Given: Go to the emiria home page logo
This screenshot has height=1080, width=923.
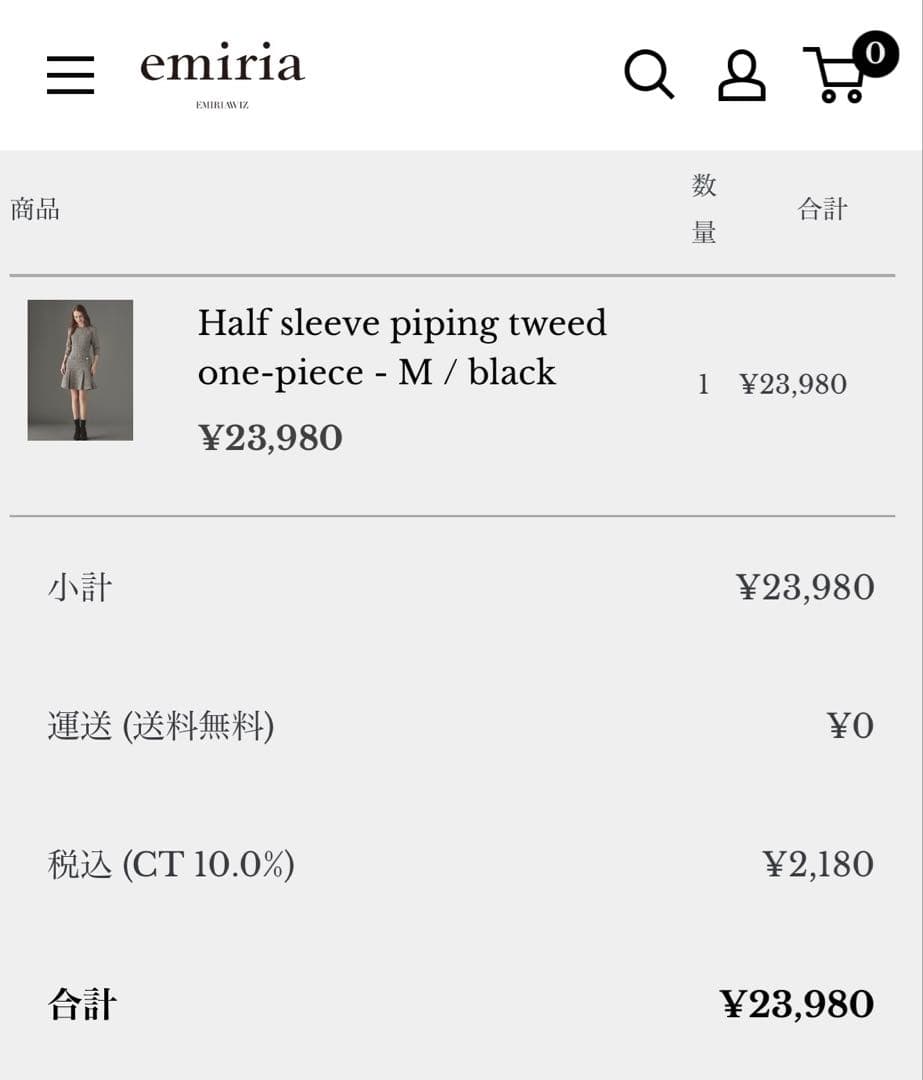Looking at the screenshot, I should point(222,70).
